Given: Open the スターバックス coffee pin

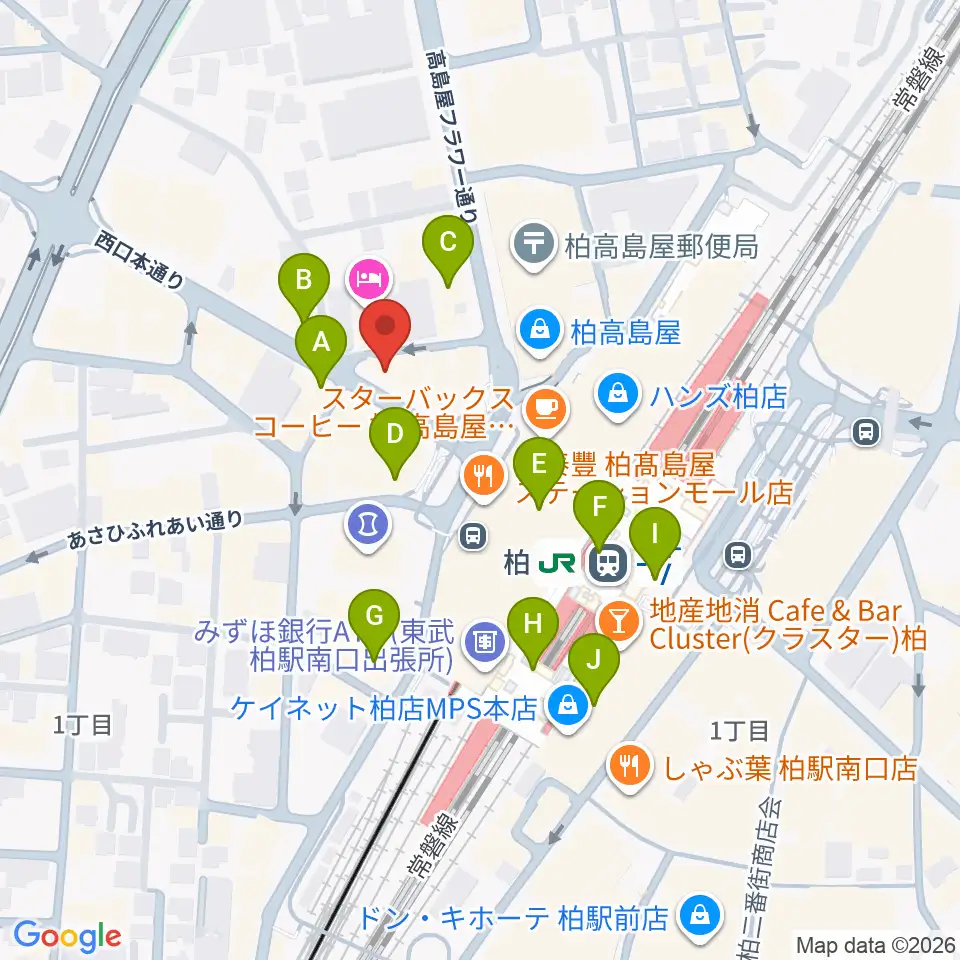Looking at the screenshot, I should tap(547, 409).
